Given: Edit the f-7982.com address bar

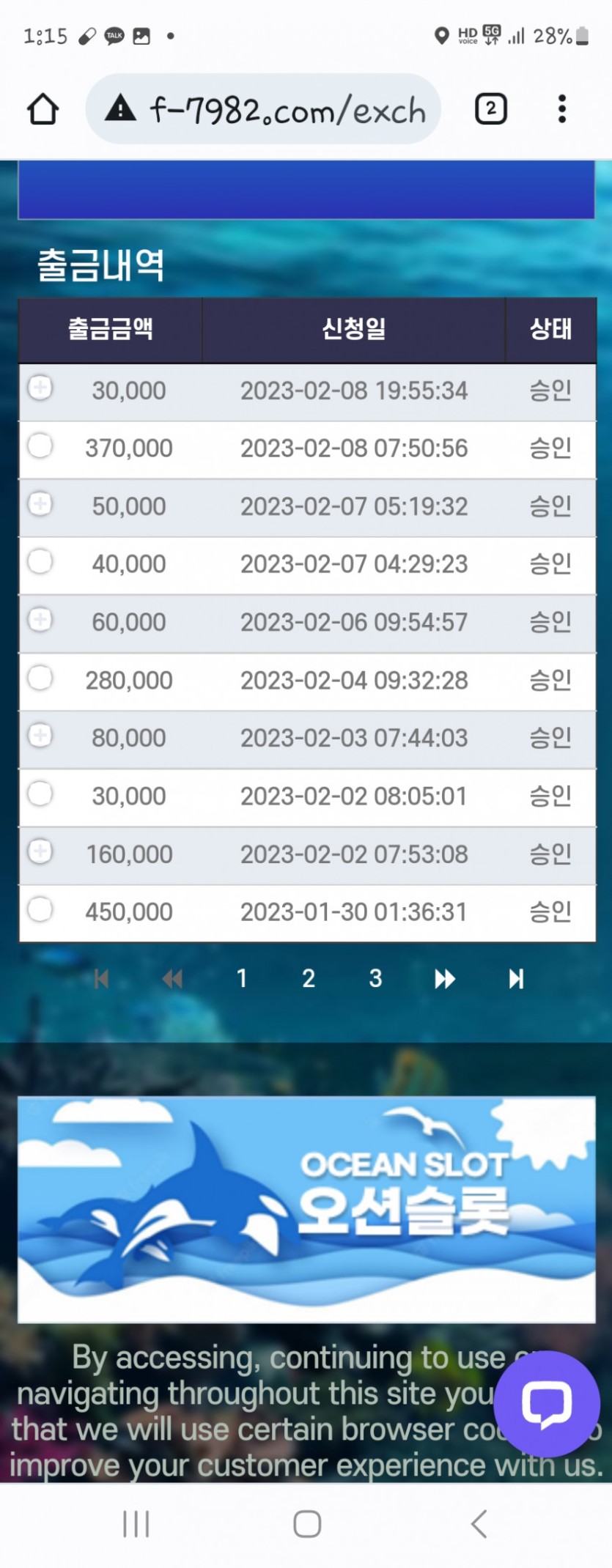Looking at the screenshot, I should 286,110.
